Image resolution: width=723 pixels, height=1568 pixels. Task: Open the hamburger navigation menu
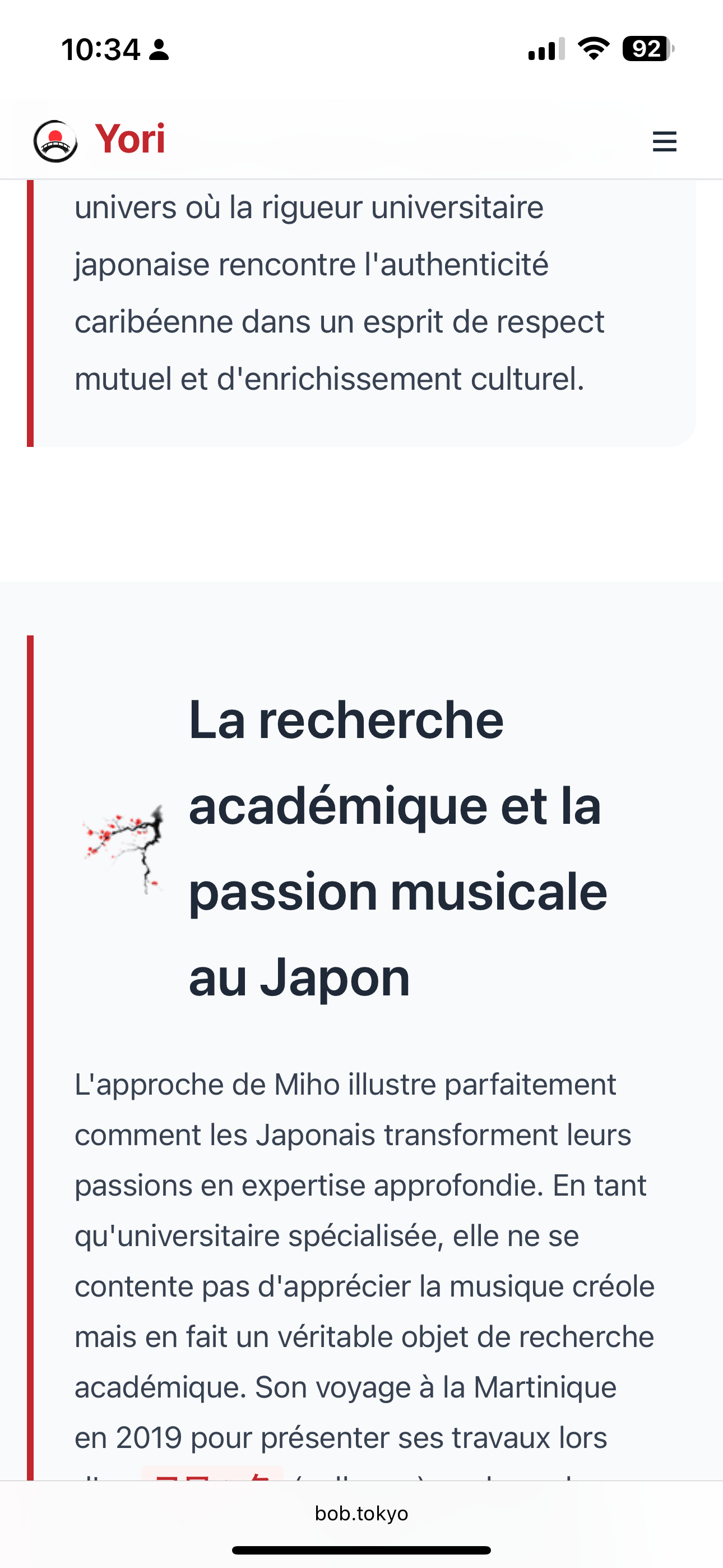click(x=664, y=141)
